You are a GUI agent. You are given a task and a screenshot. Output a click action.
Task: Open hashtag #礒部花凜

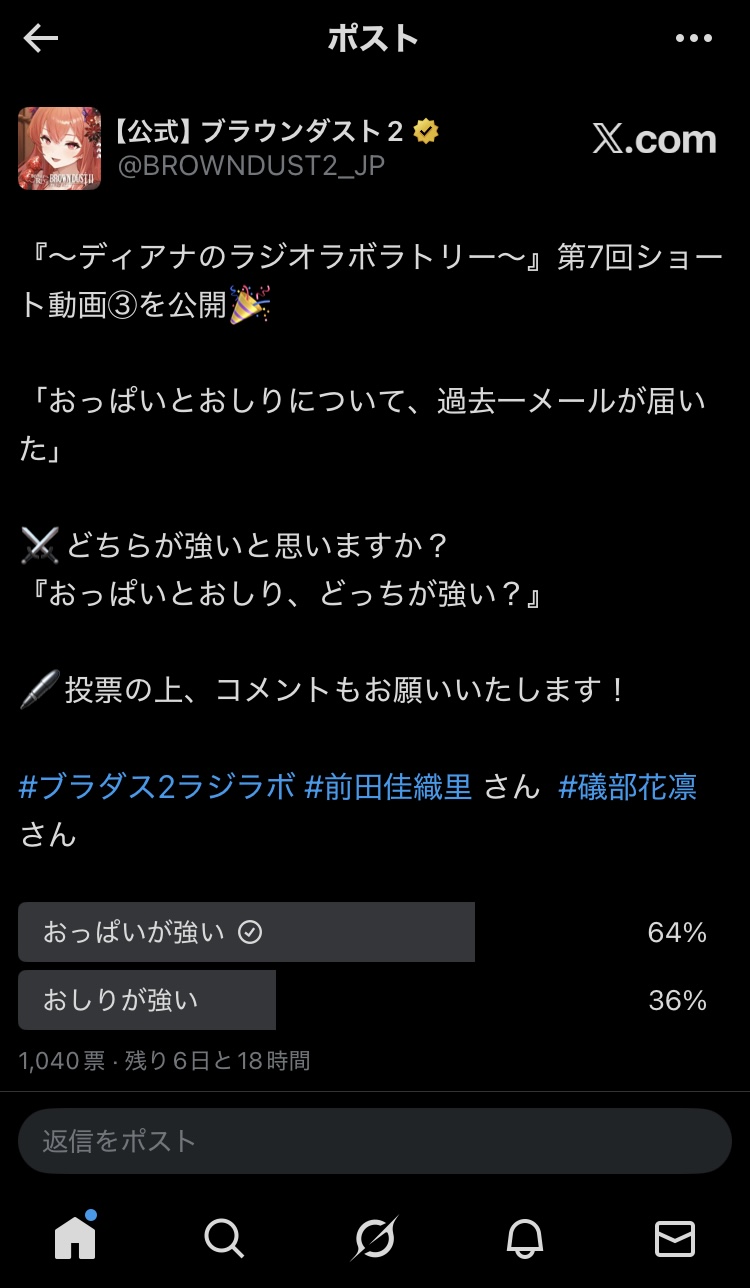[x=627, y=787]
